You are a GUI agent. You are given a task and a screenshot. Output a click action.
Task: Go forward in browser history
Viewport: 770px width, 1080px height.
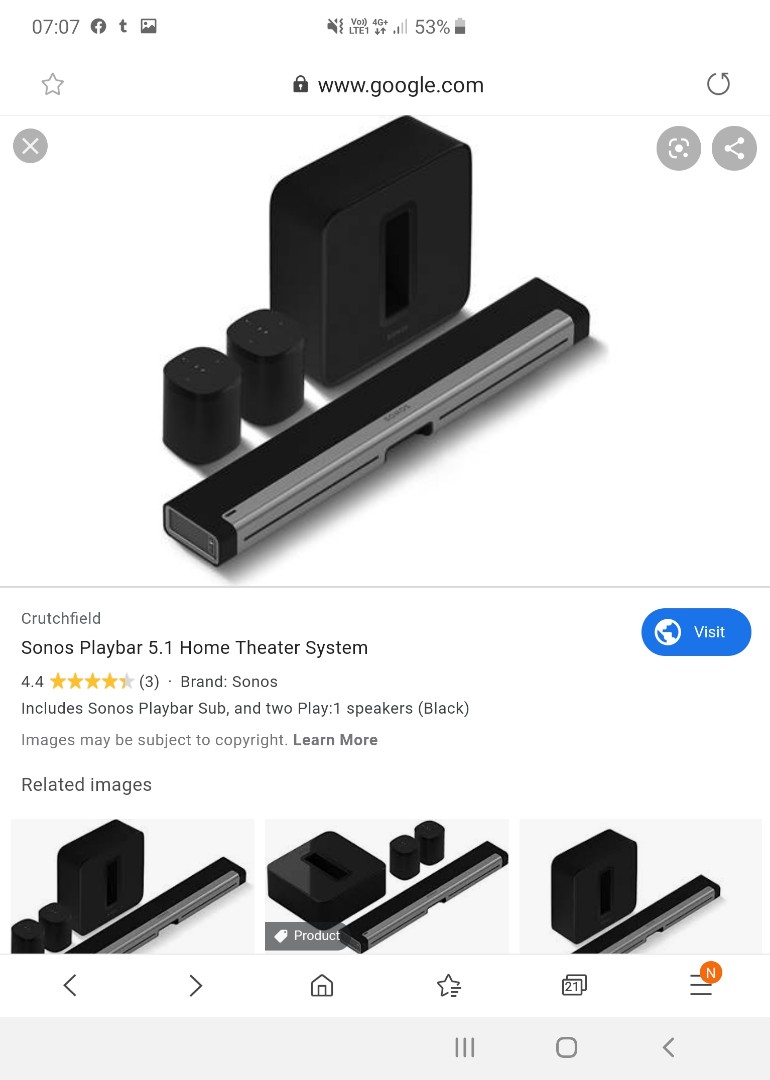[196, 986]
